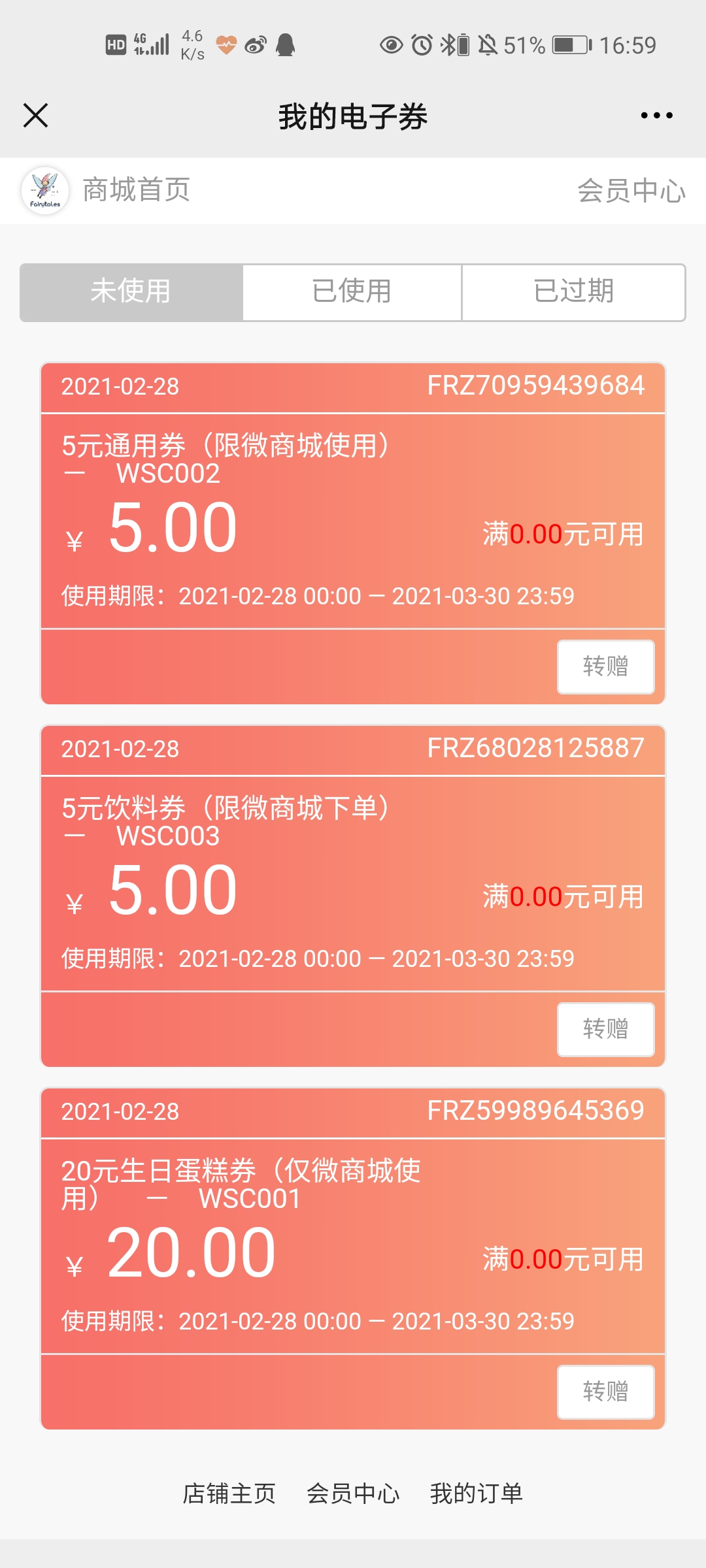Screen dimensions: 706x1568
Task: Tap 转赠 on the 5元通用券 coupon
Action: pos(605,667)
